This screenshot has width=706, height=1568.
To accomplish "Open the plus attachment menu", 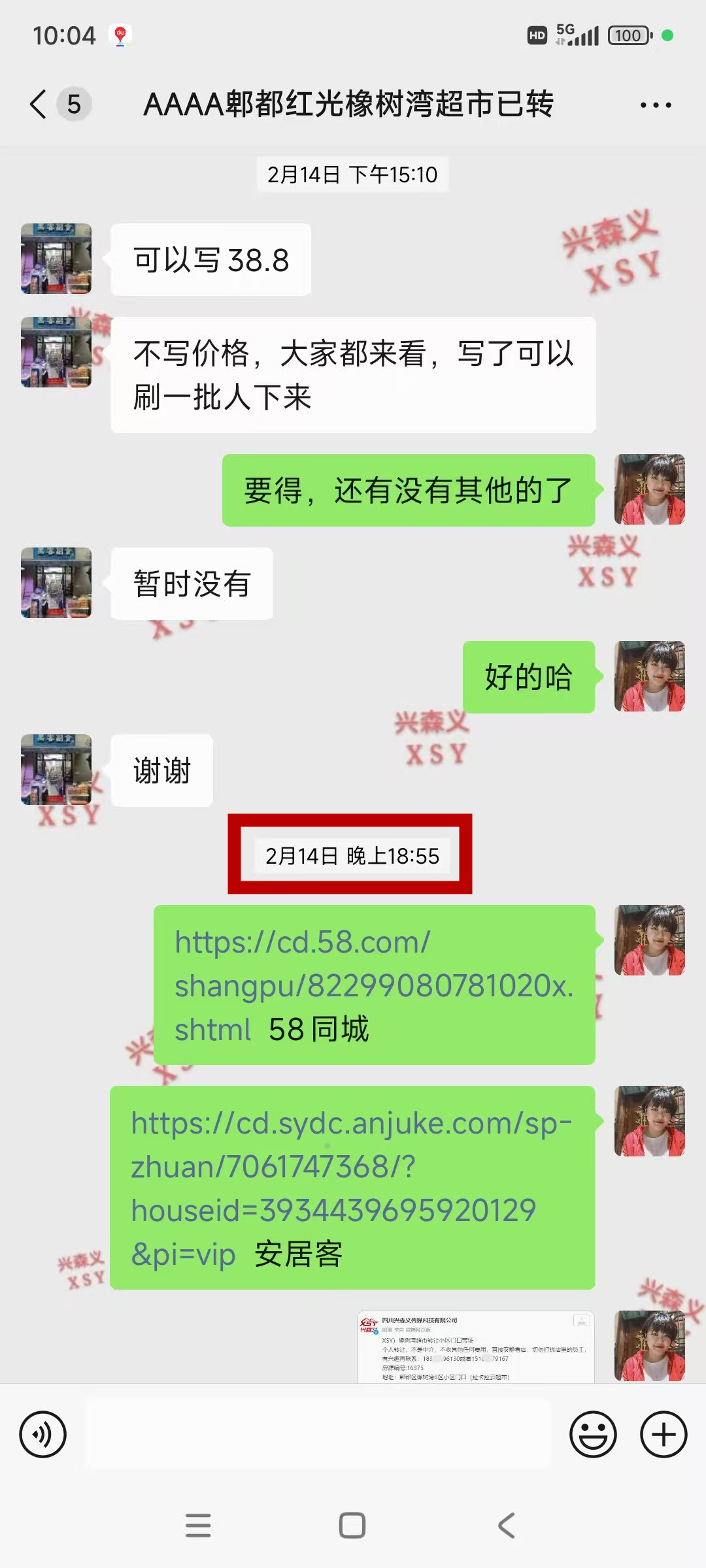I will click(663, 1435).
